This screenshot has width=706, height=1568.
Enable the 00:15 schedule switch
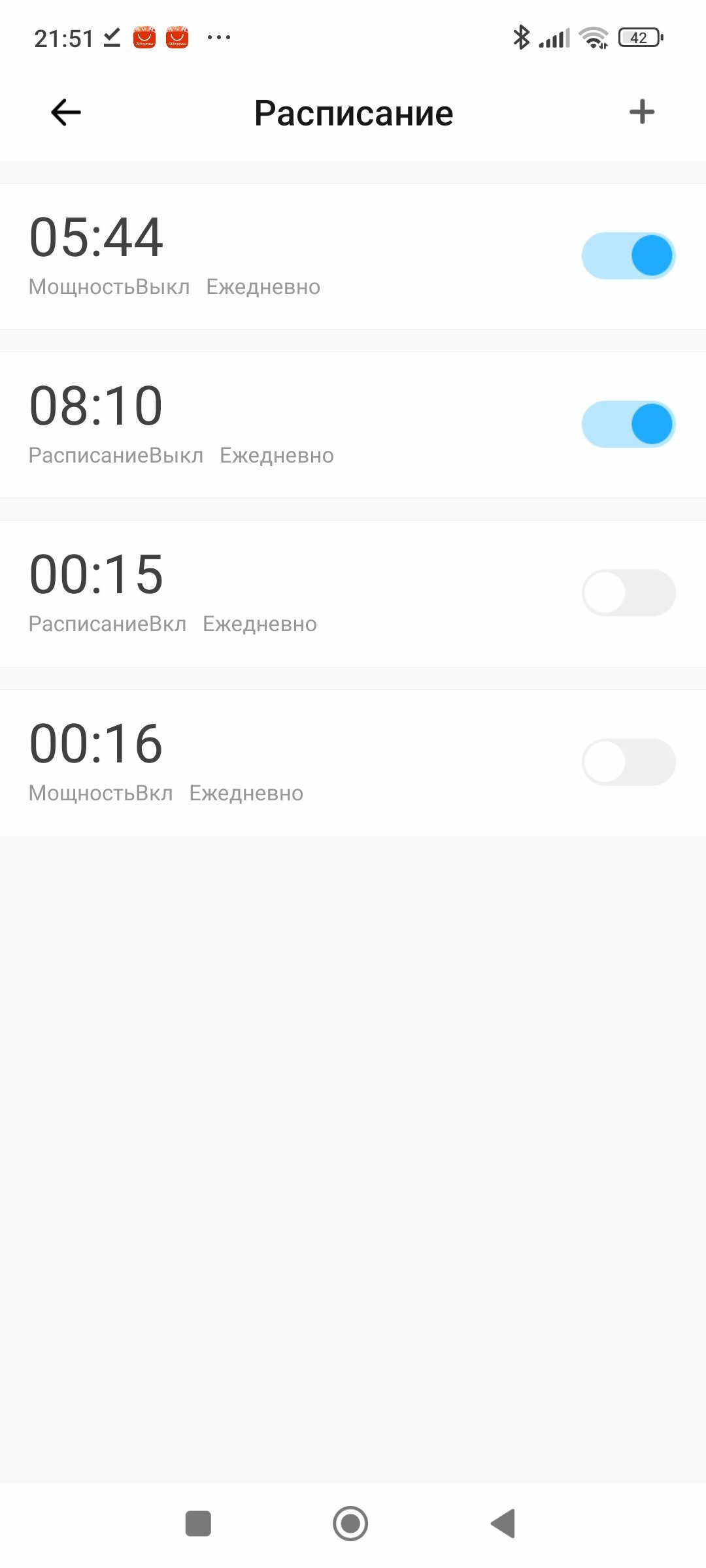coord(628,593)
